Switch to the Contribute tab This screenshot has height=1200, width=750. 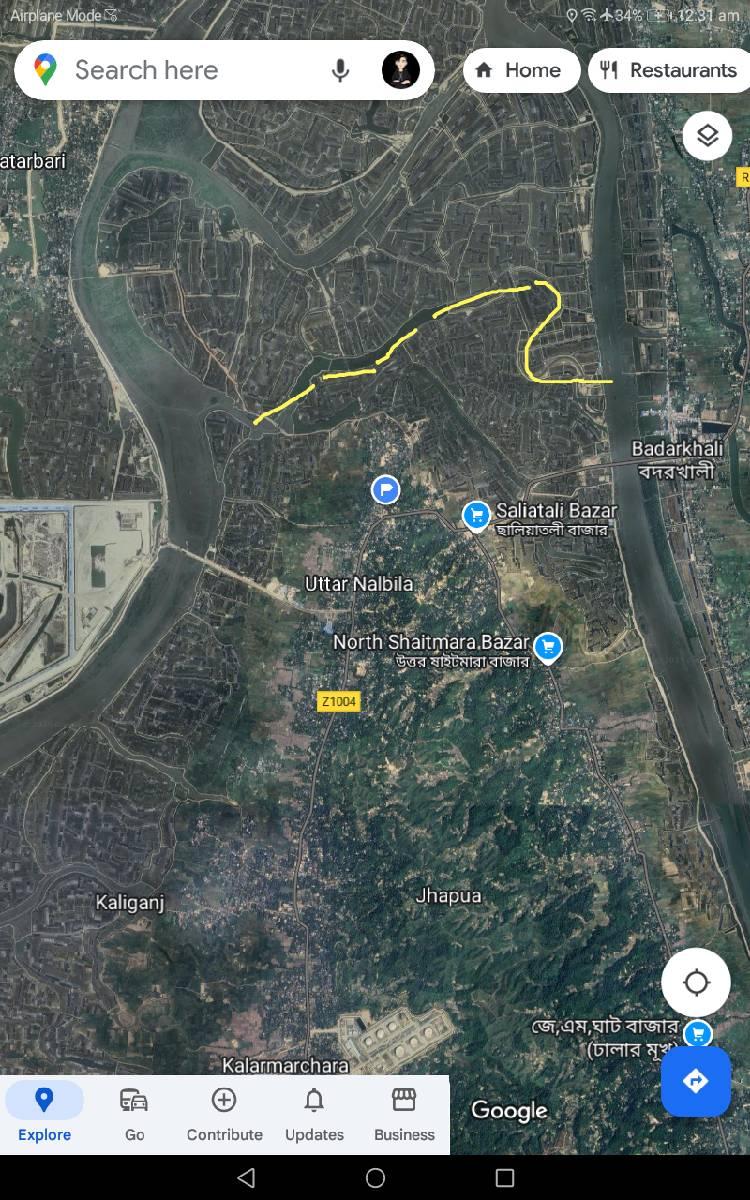[224, 1114]
